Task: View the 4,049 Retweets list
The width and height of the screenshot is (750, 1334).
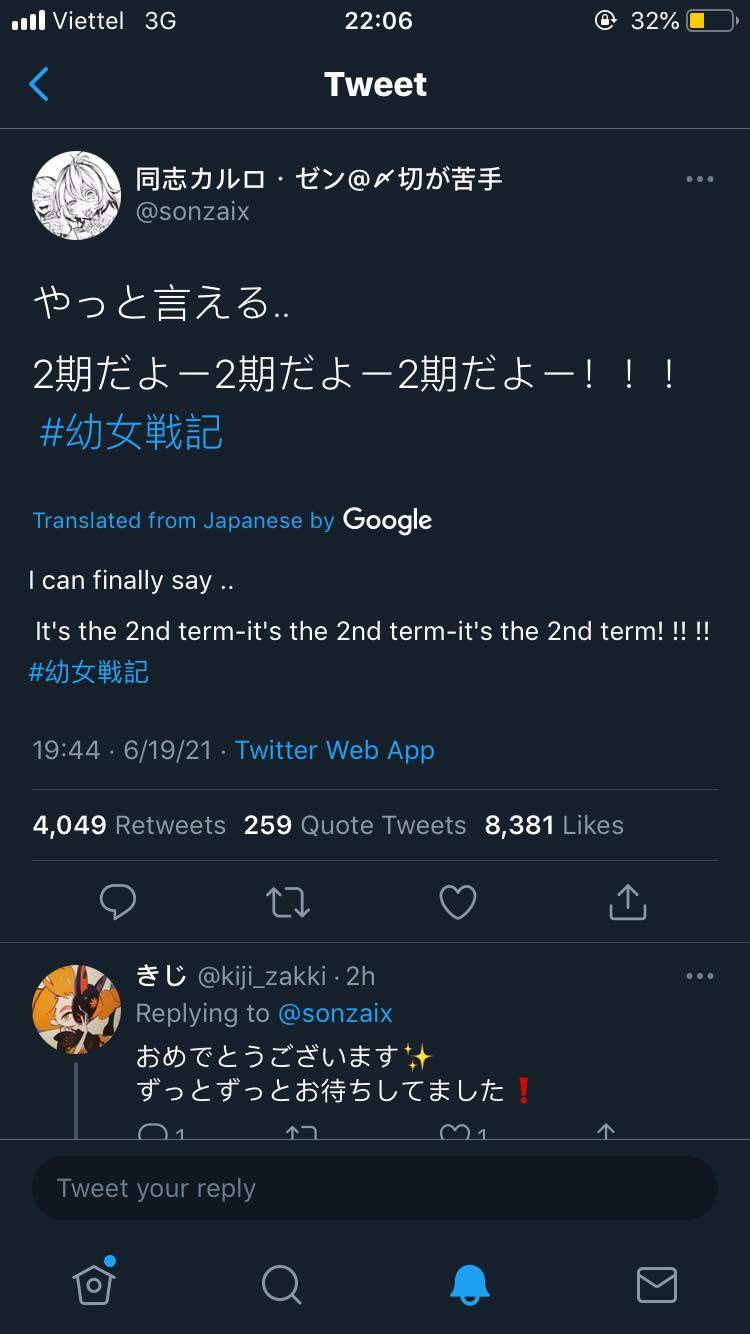Action: pos(129,825)
